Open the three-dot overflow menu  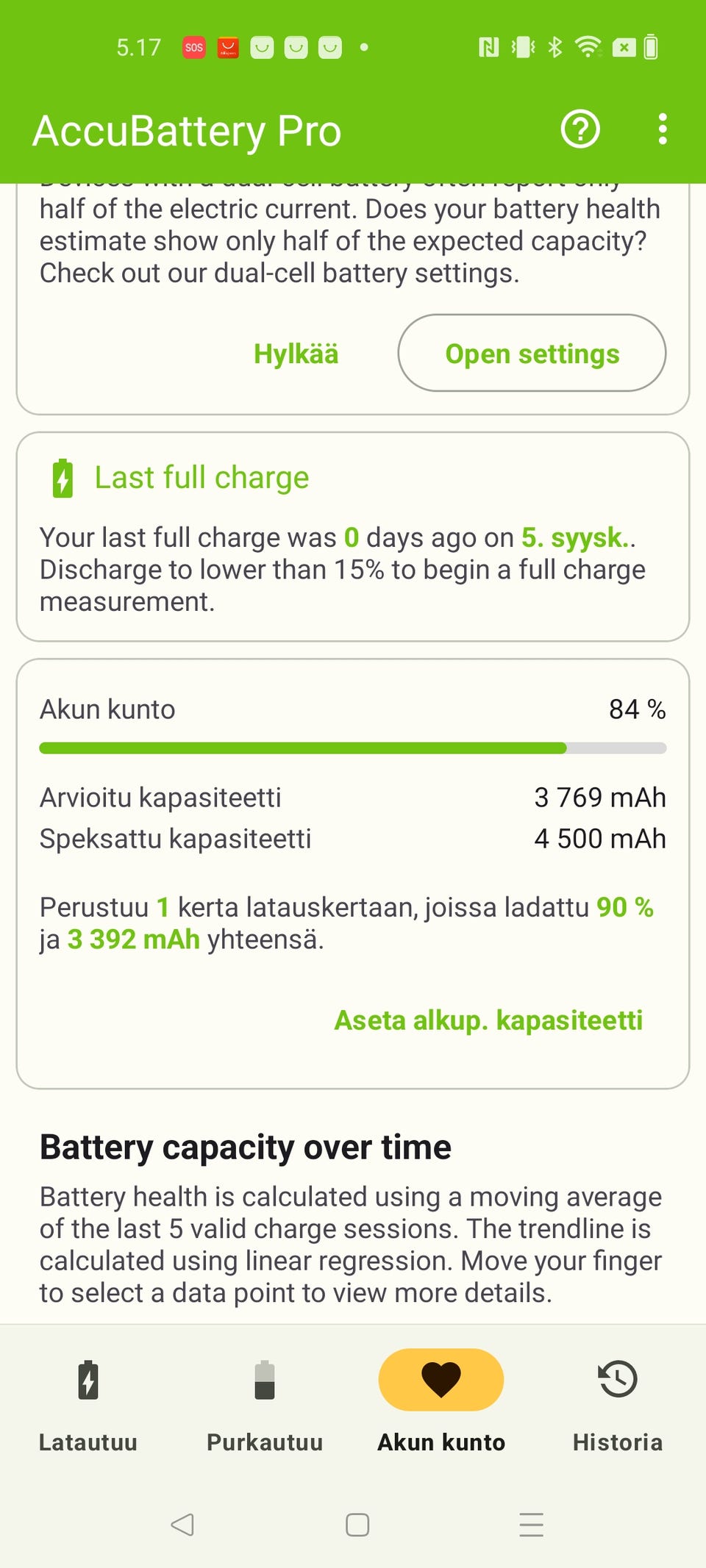[x=663, y=129]
